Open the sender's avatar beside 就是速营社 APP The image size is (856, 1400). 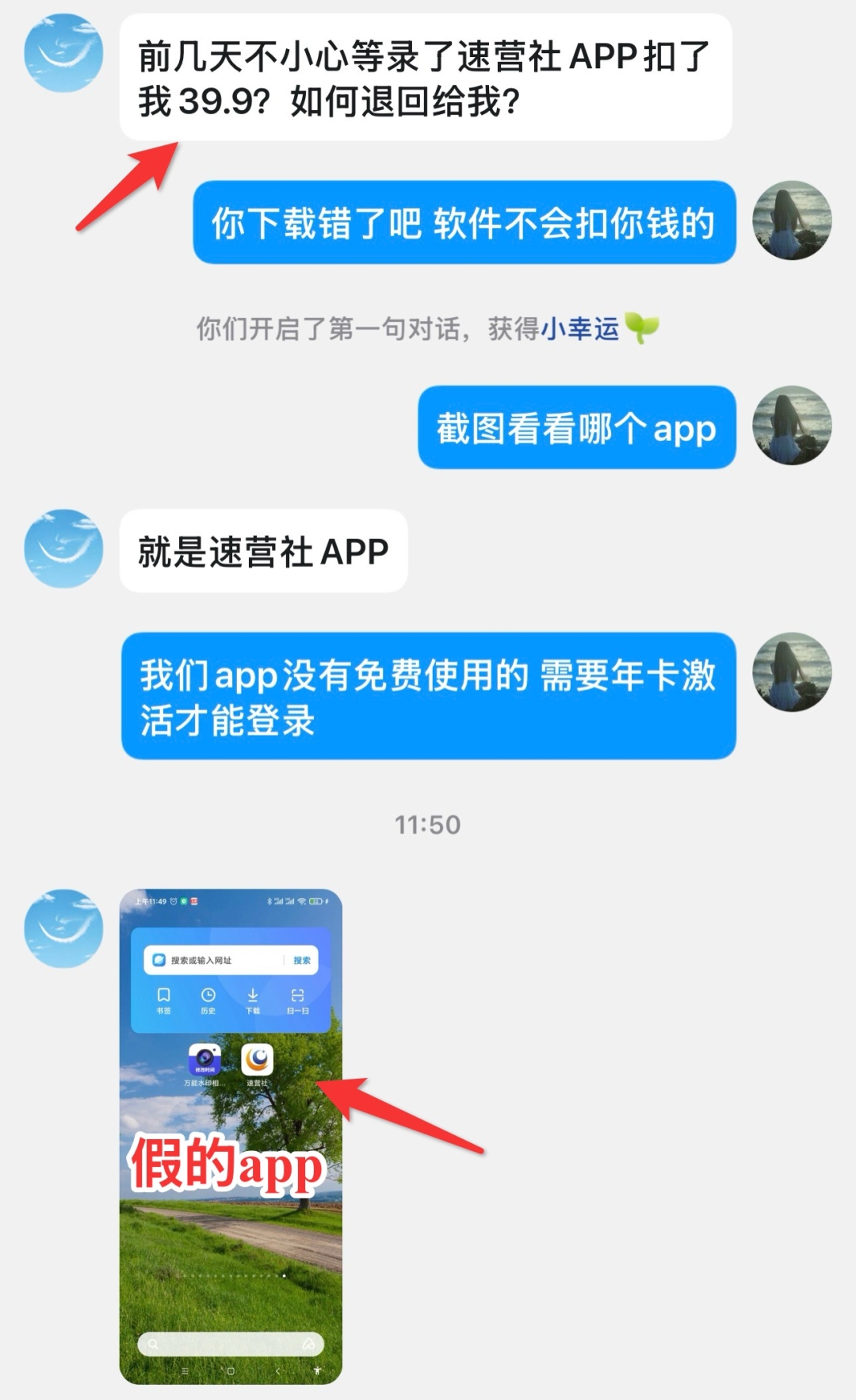point(63,549)
